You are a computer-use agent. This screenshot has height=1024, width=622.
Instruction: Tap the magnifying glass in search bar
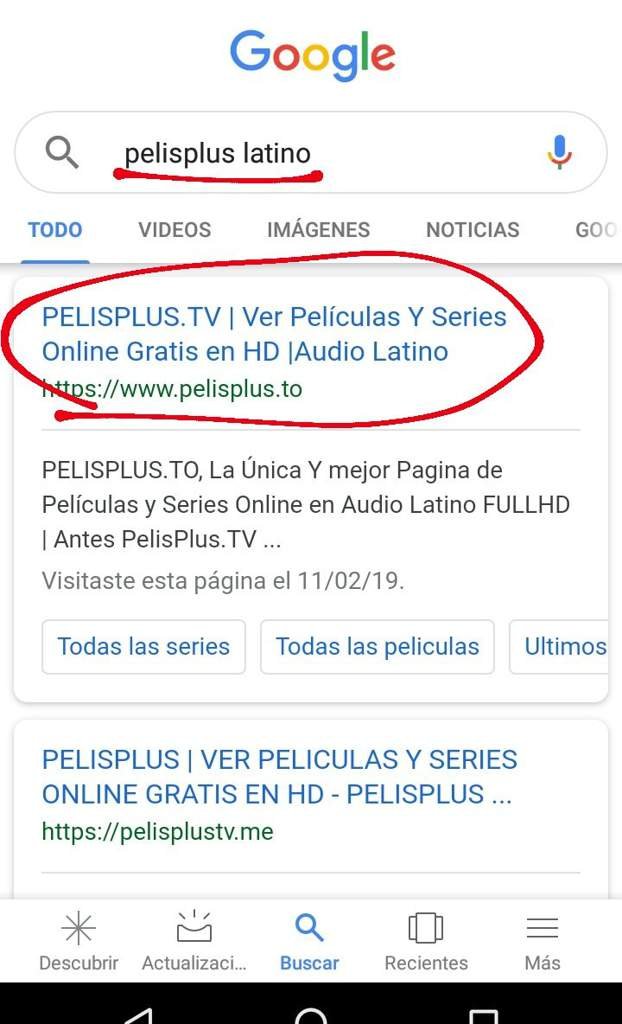62,153
